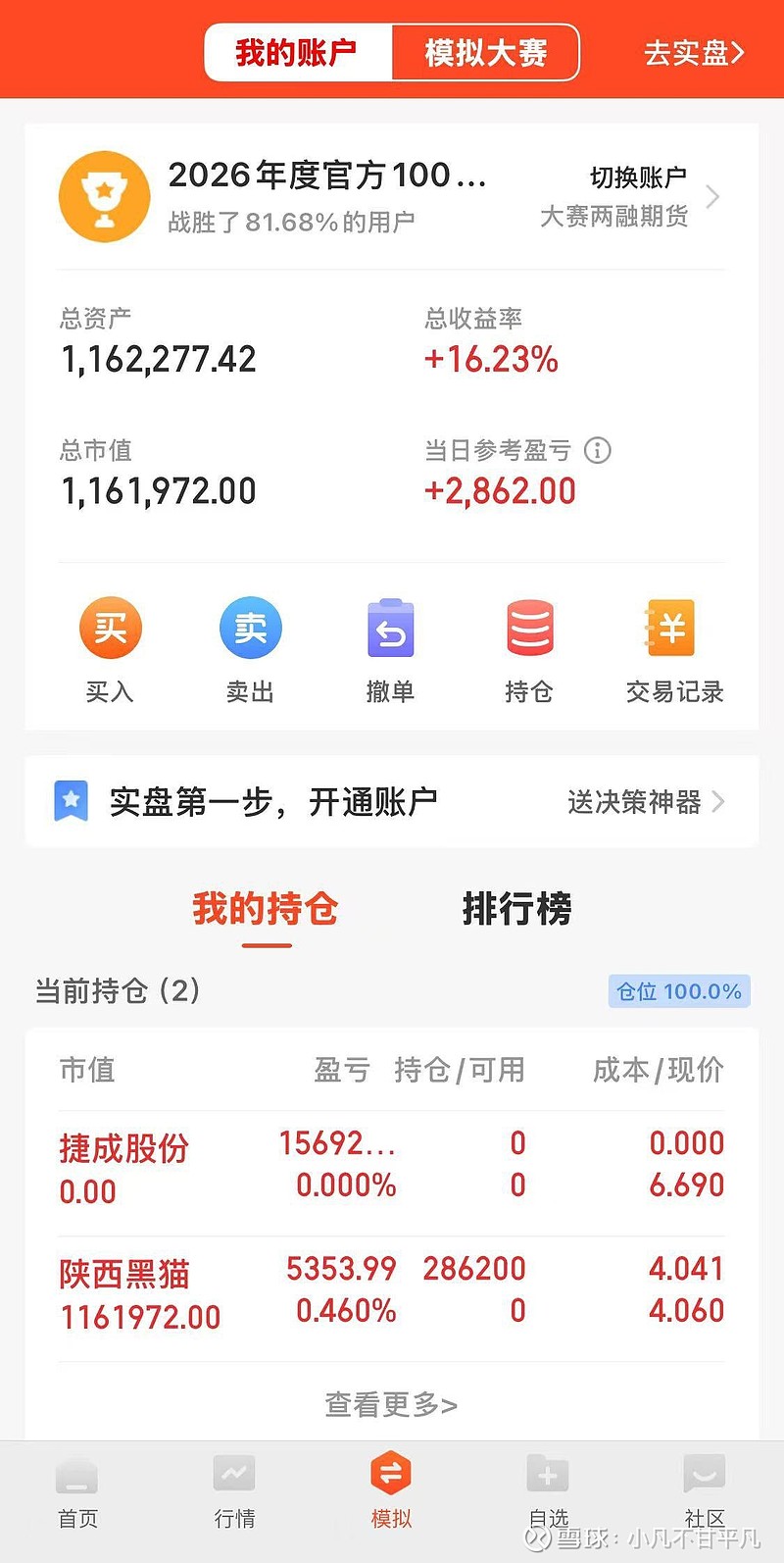Tap the 仓位 100.0% indicator
This screenshot has height=1563, width=784.
point(678,991)
